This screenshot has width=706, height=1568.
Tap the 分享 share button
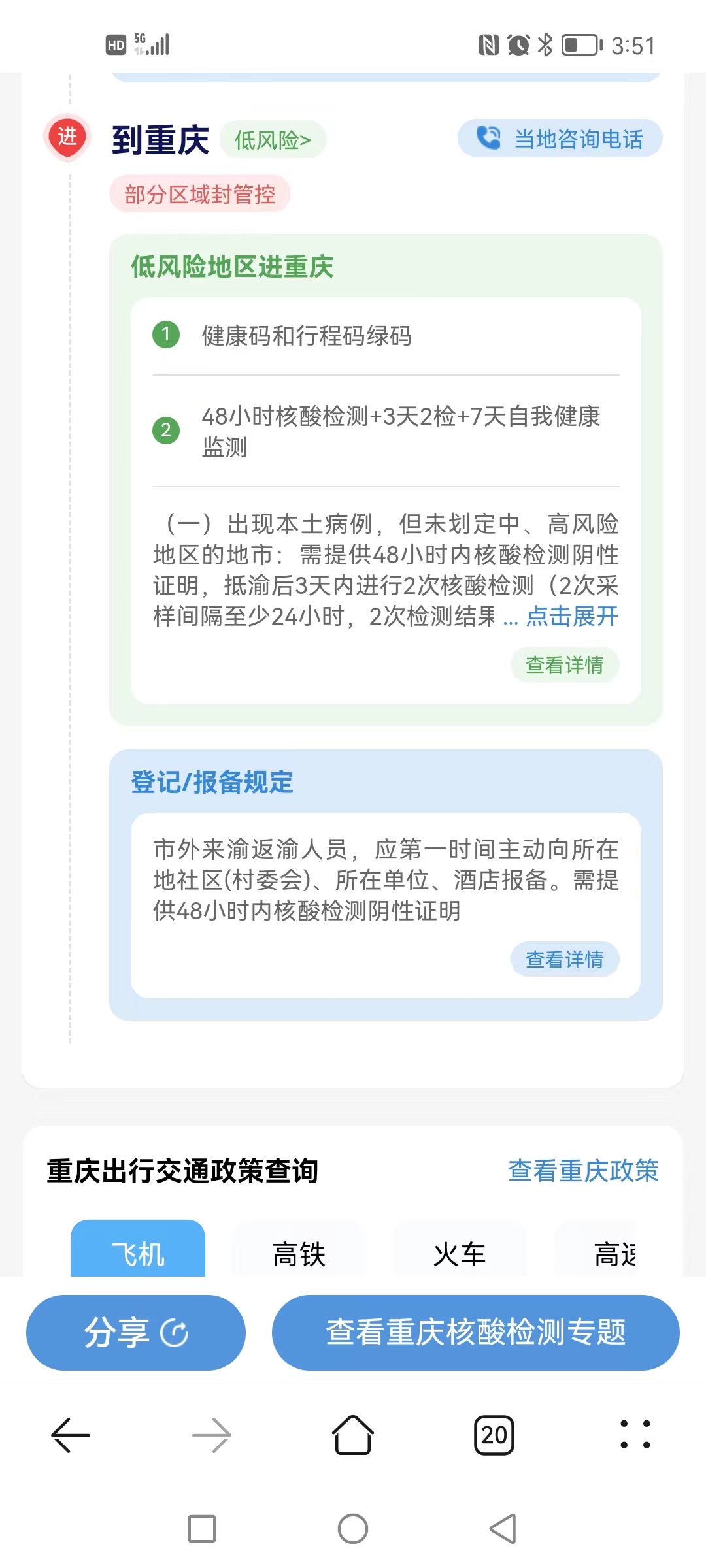click(x=136, y=1333)
